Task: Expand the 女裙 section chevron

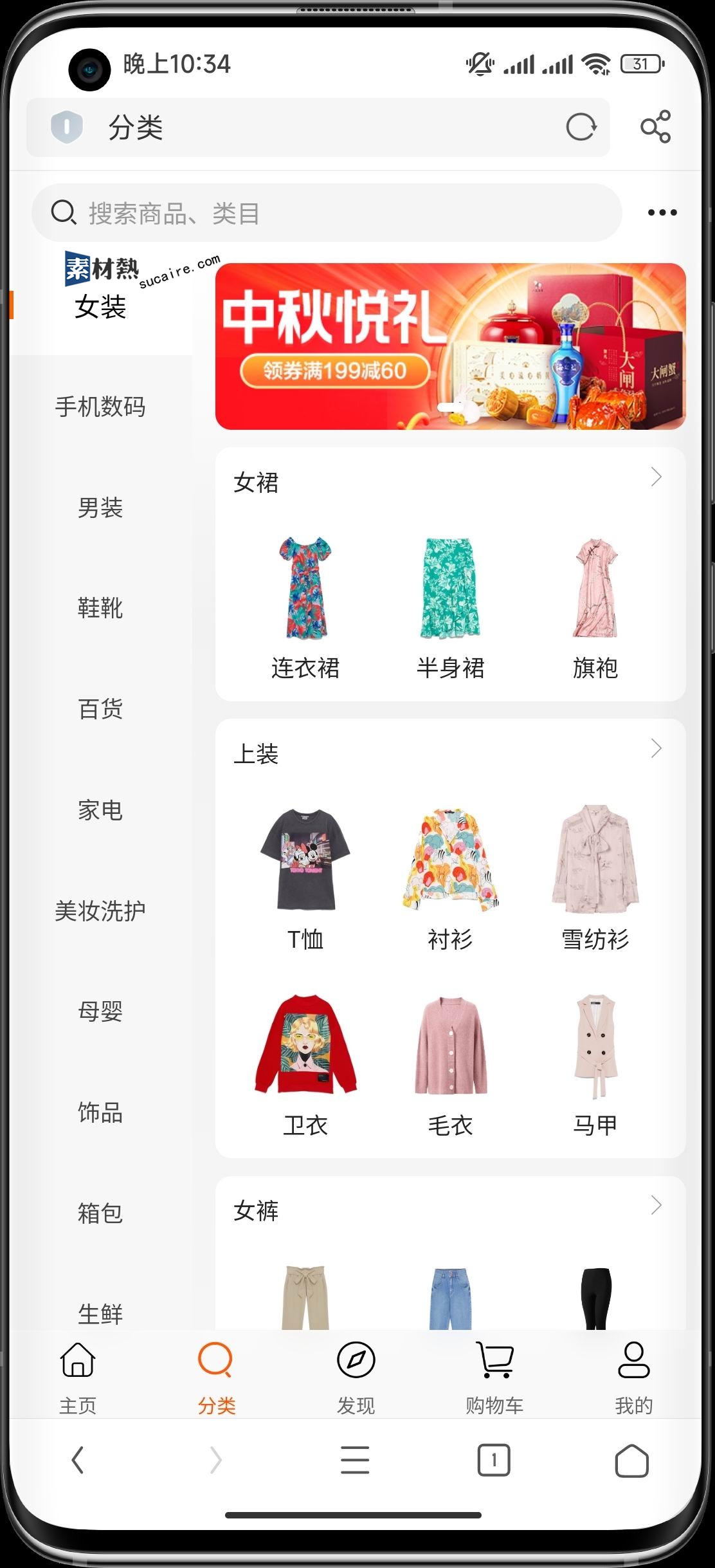Action: tap(656, 477)
